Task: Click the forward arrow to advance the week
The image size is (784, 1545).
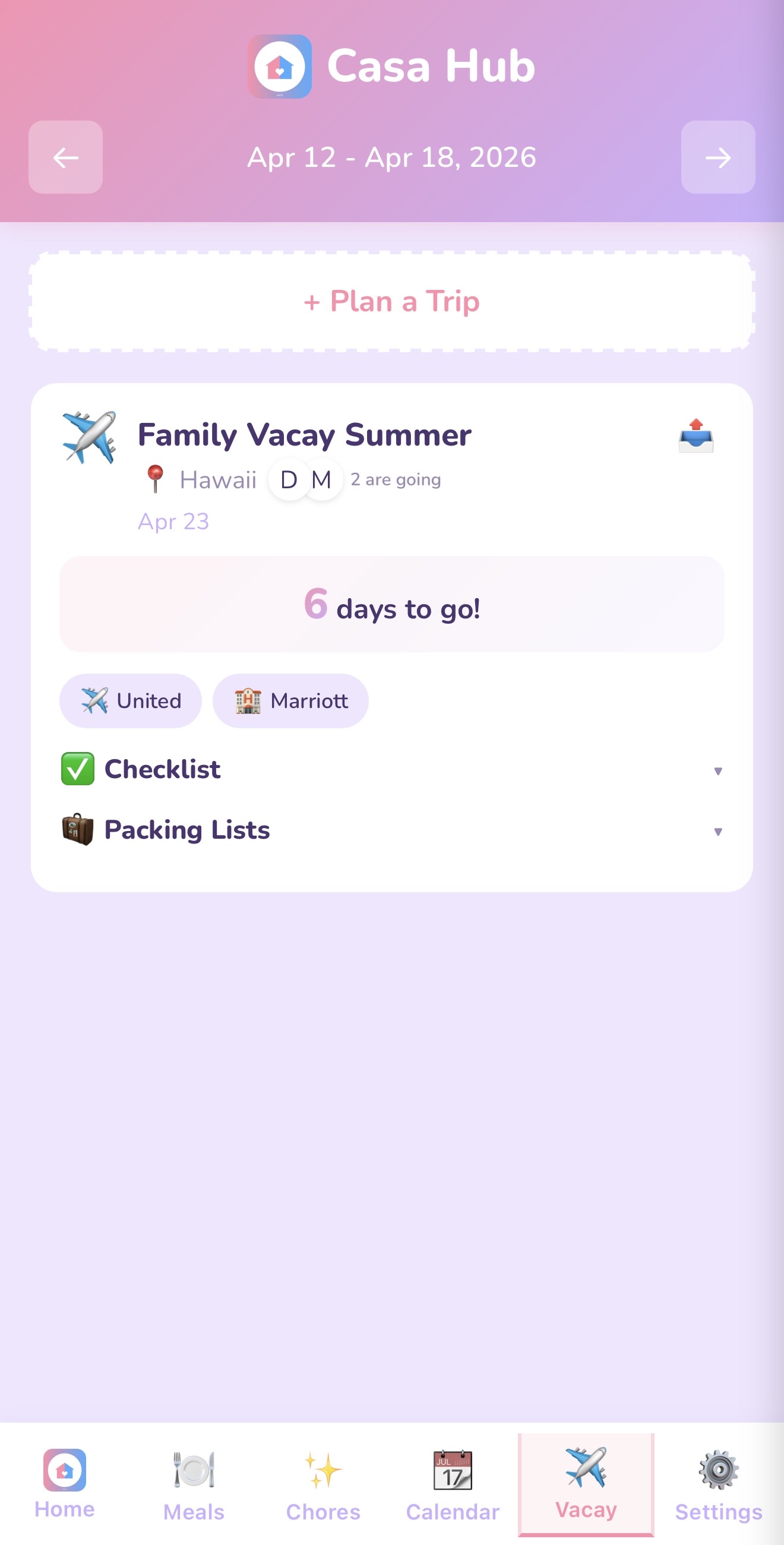Action: (718, 158)
